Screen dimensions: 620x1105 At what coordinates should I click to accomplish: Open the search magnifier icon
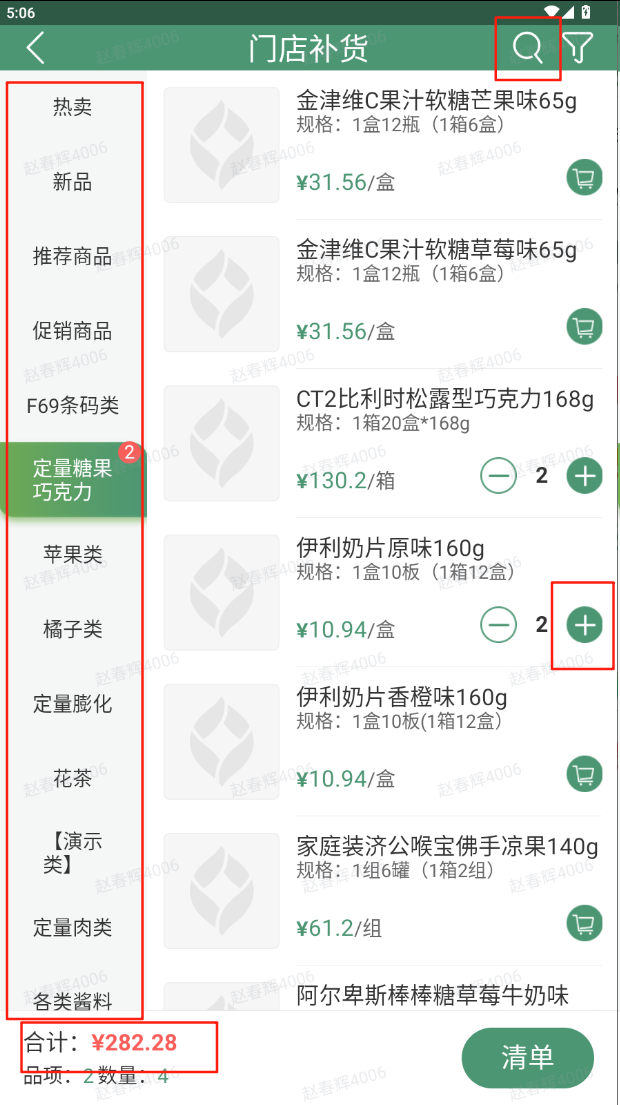(527, 48)
